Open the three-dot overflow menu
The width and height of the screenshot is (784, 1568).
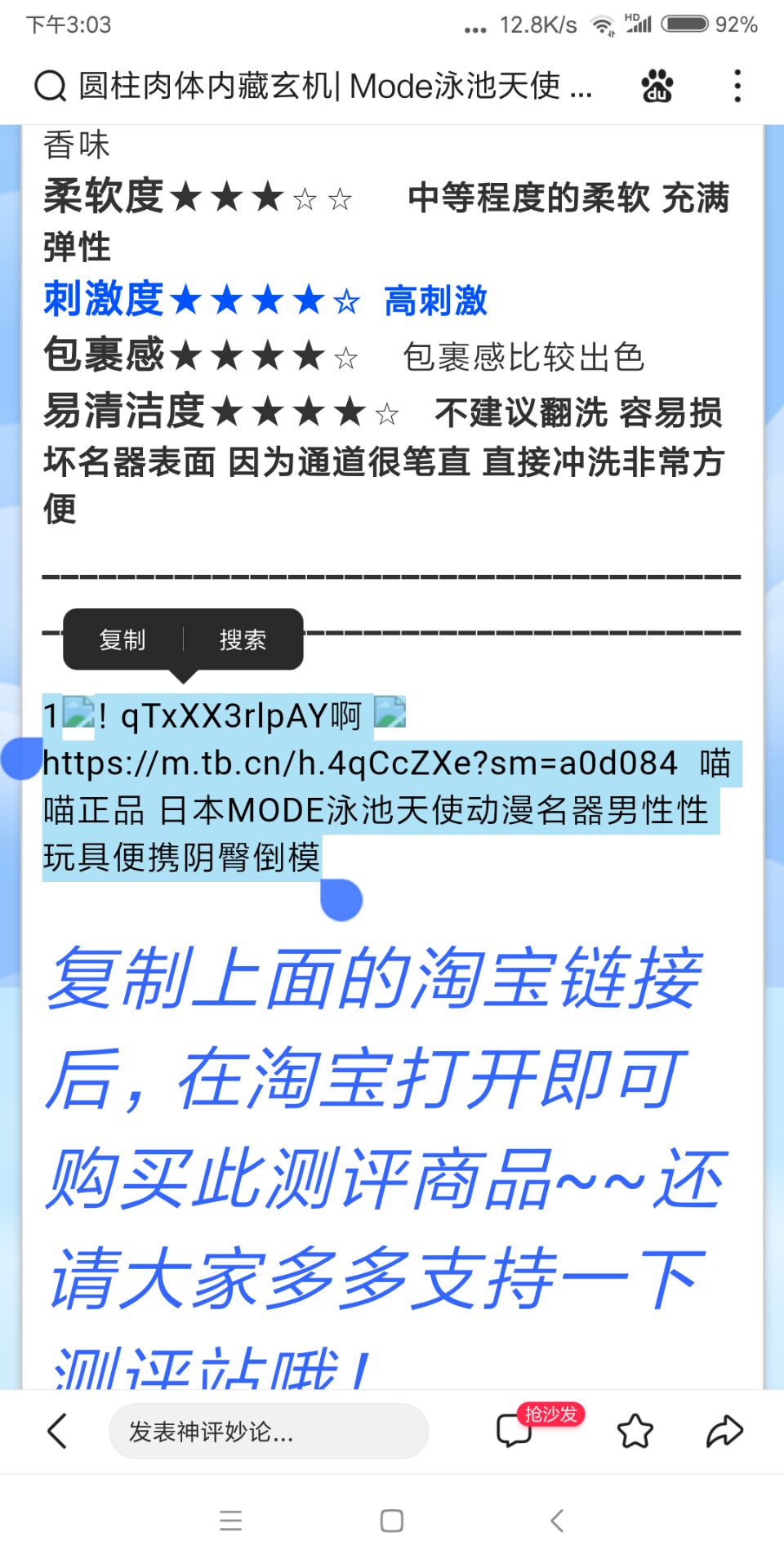[x=737, y=86]
